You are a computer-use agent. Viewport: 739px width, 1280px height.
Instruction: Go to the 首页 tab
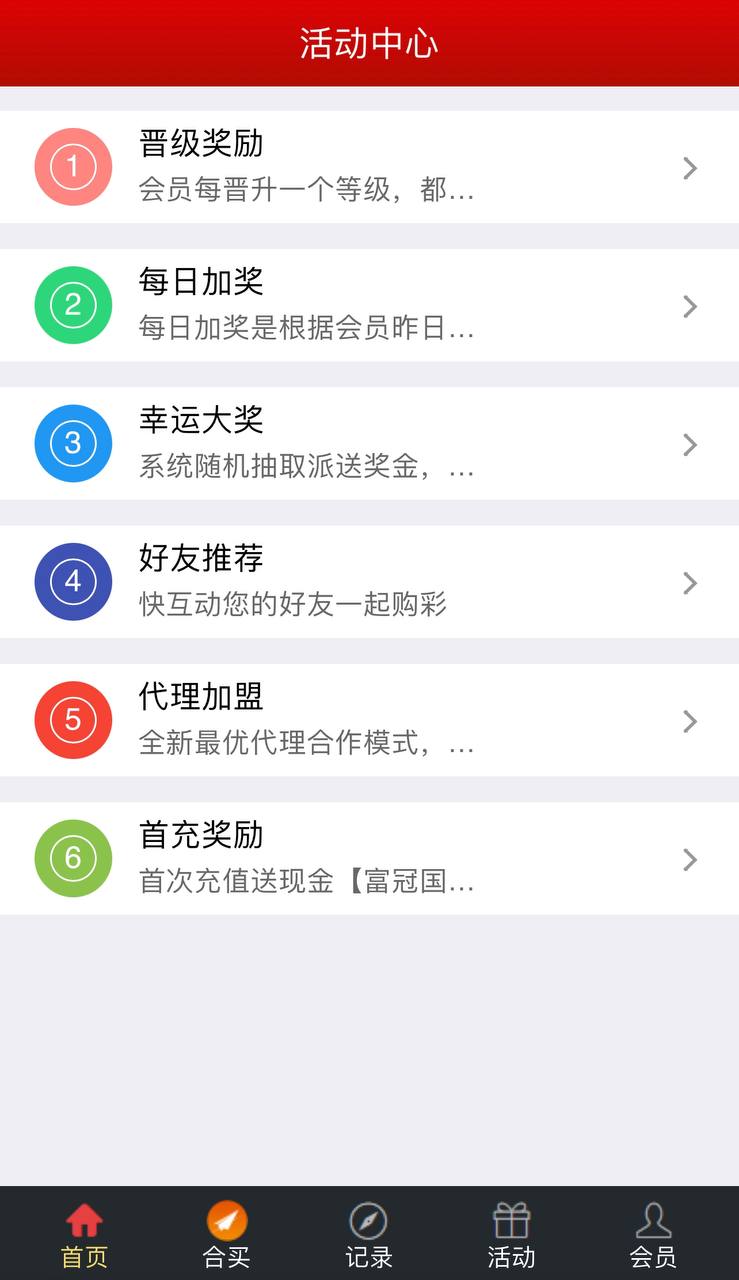(x=84, y=1236)
